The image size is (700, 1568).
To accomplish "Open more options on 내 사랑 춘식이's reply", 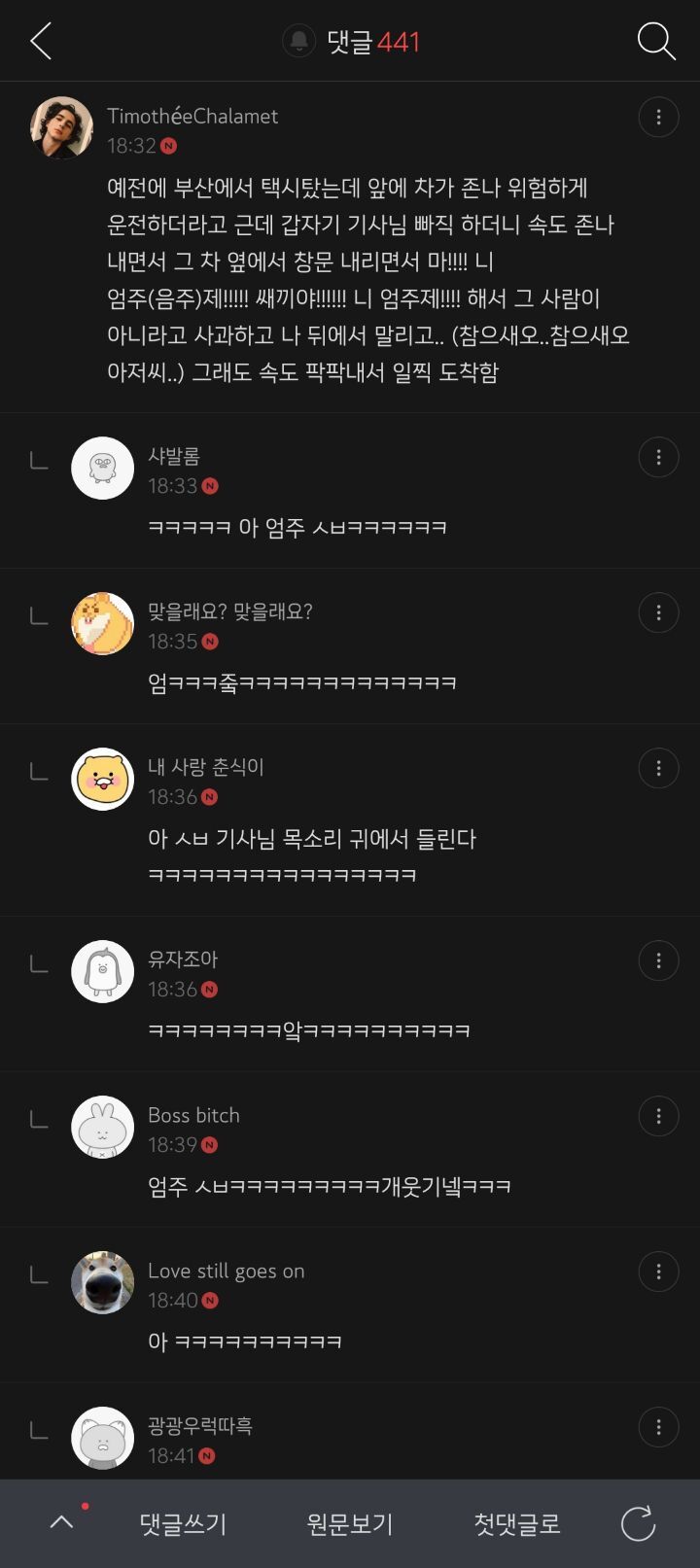I will pos(658,768).
